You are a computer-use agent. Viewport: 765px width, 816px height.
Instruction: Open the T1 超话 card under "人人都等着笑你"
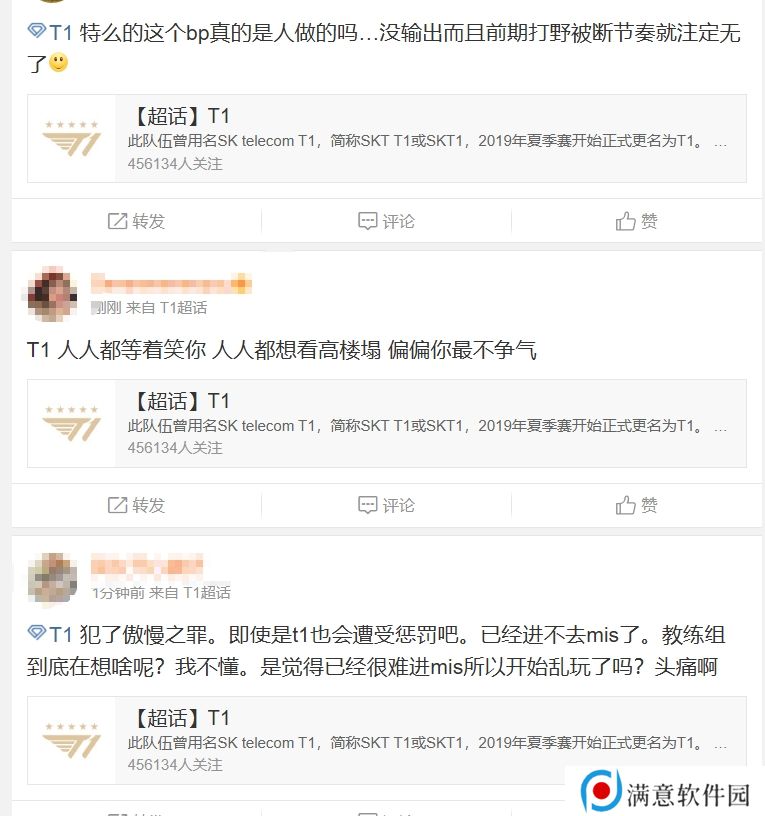386,423
